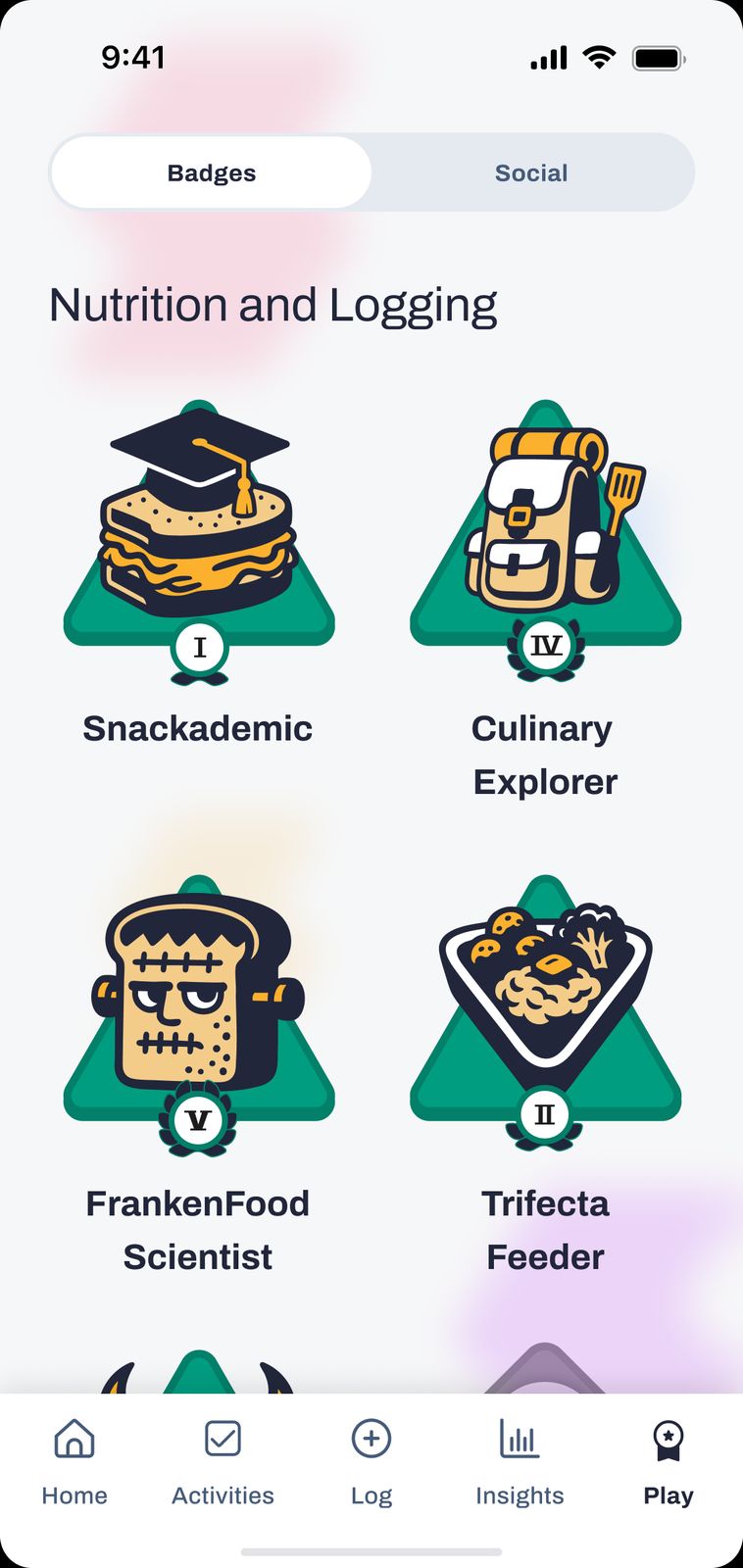View the Trifecta Feeder badge
Viewport: 743px width, 1568px height.
click(545, 1019)
